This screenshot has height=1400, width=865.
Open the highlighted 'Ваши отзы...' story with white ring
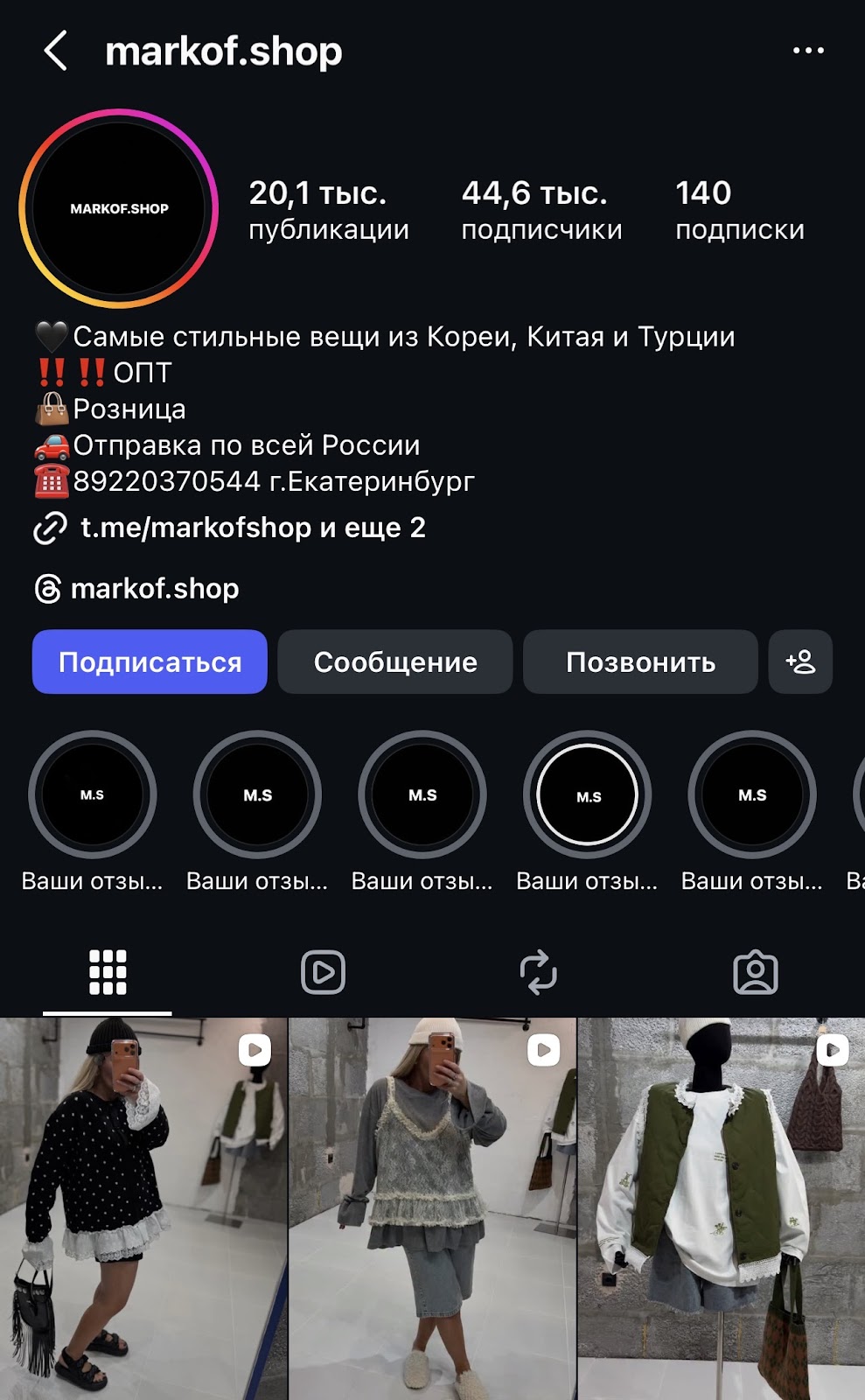coord(588,794)
